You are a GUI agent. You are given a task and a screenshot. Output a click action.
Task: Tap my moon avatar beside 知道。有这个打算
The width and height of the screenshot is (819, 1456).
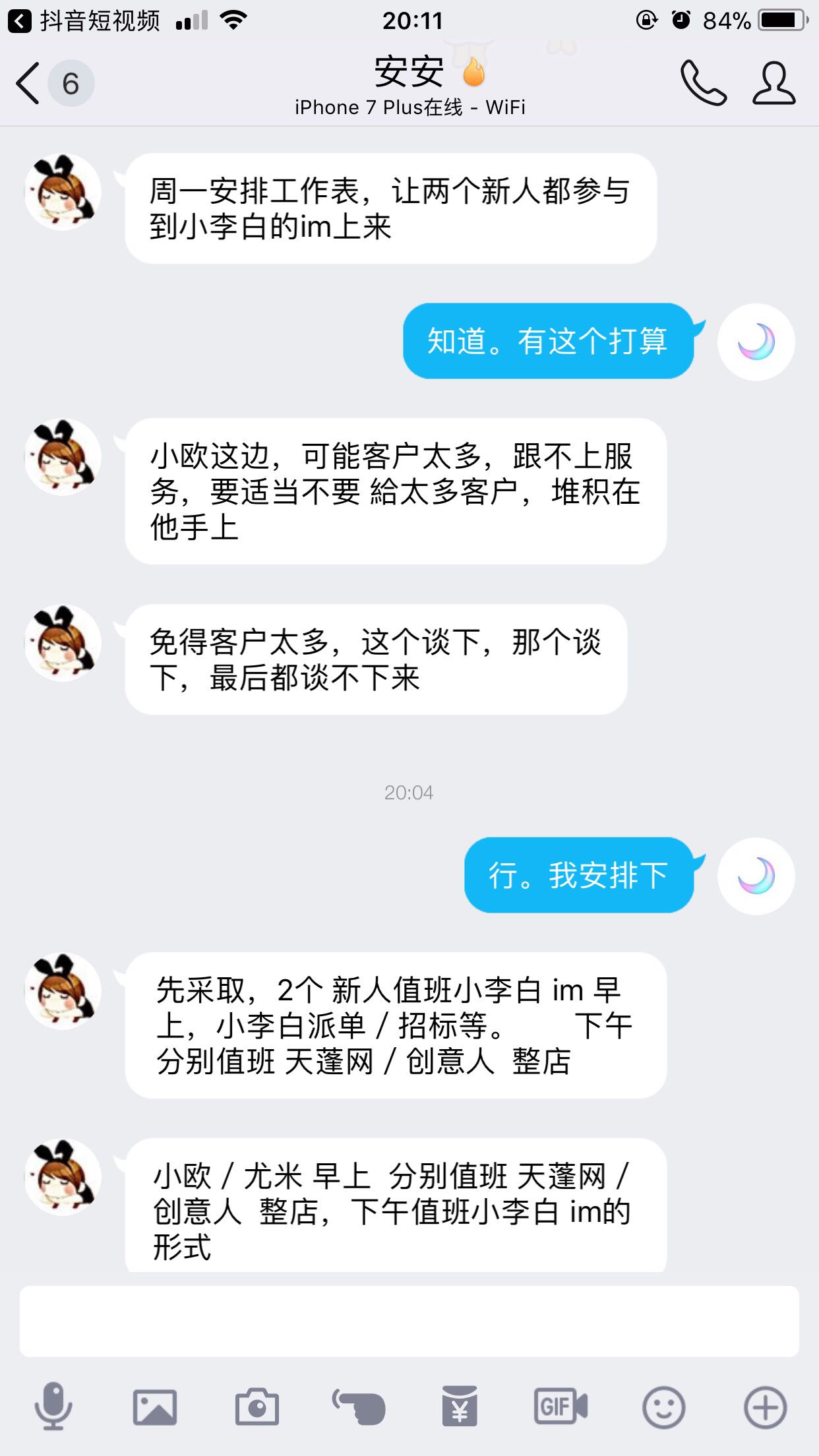(756, 342)
